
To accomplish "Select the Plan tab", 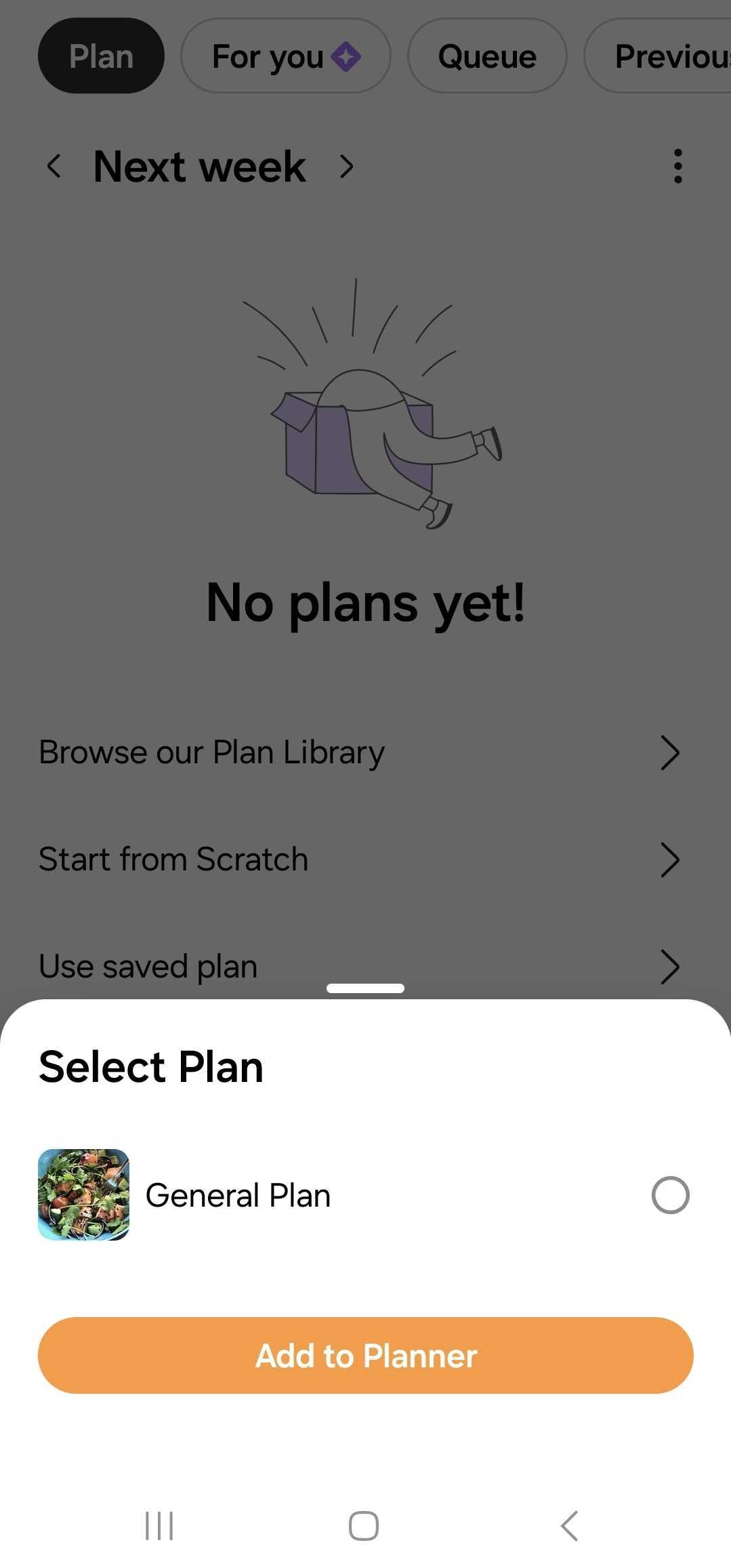I will [101, 56].
